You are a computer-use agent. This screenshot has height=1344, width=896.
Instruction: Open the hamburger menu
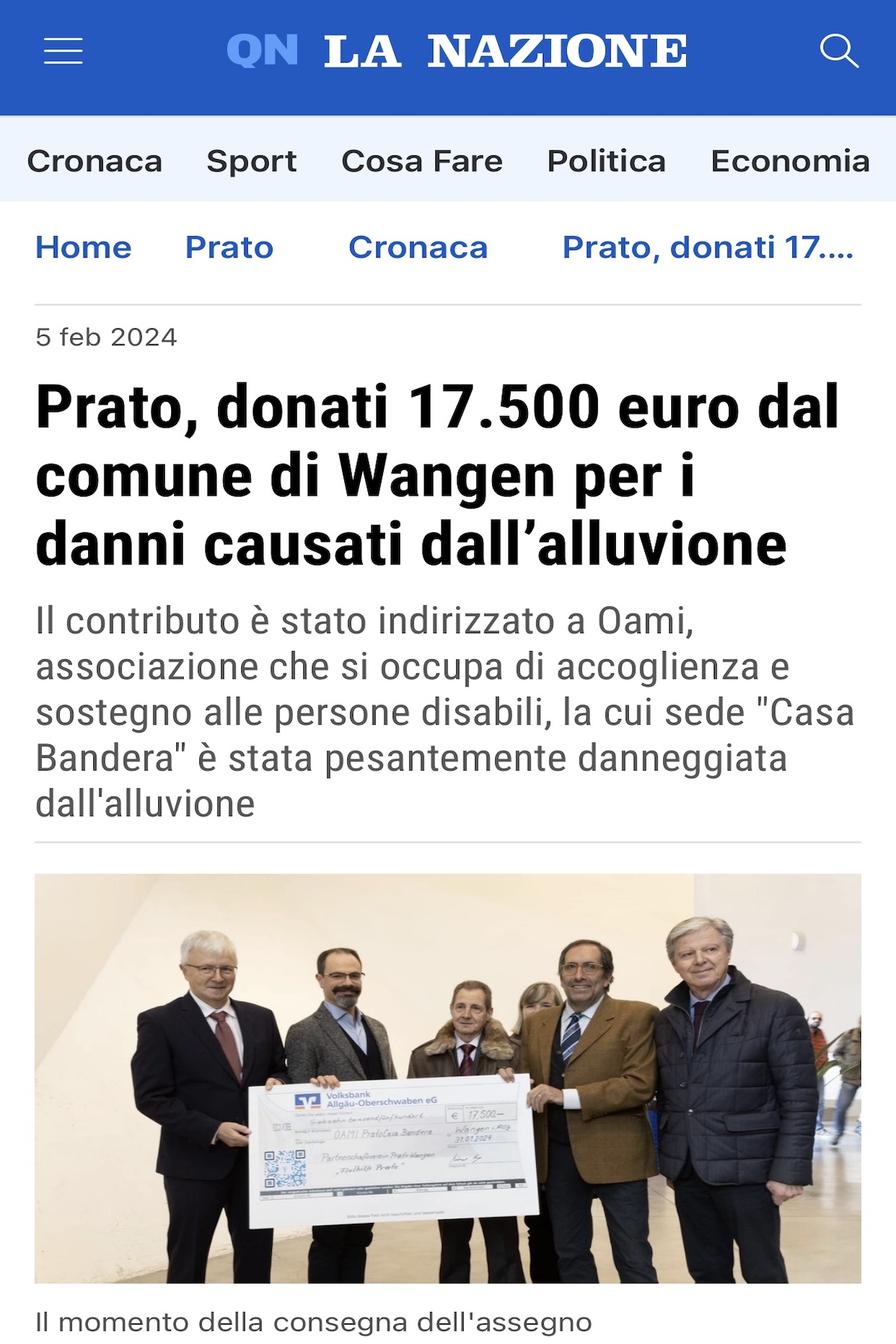(x=63, y=52)
